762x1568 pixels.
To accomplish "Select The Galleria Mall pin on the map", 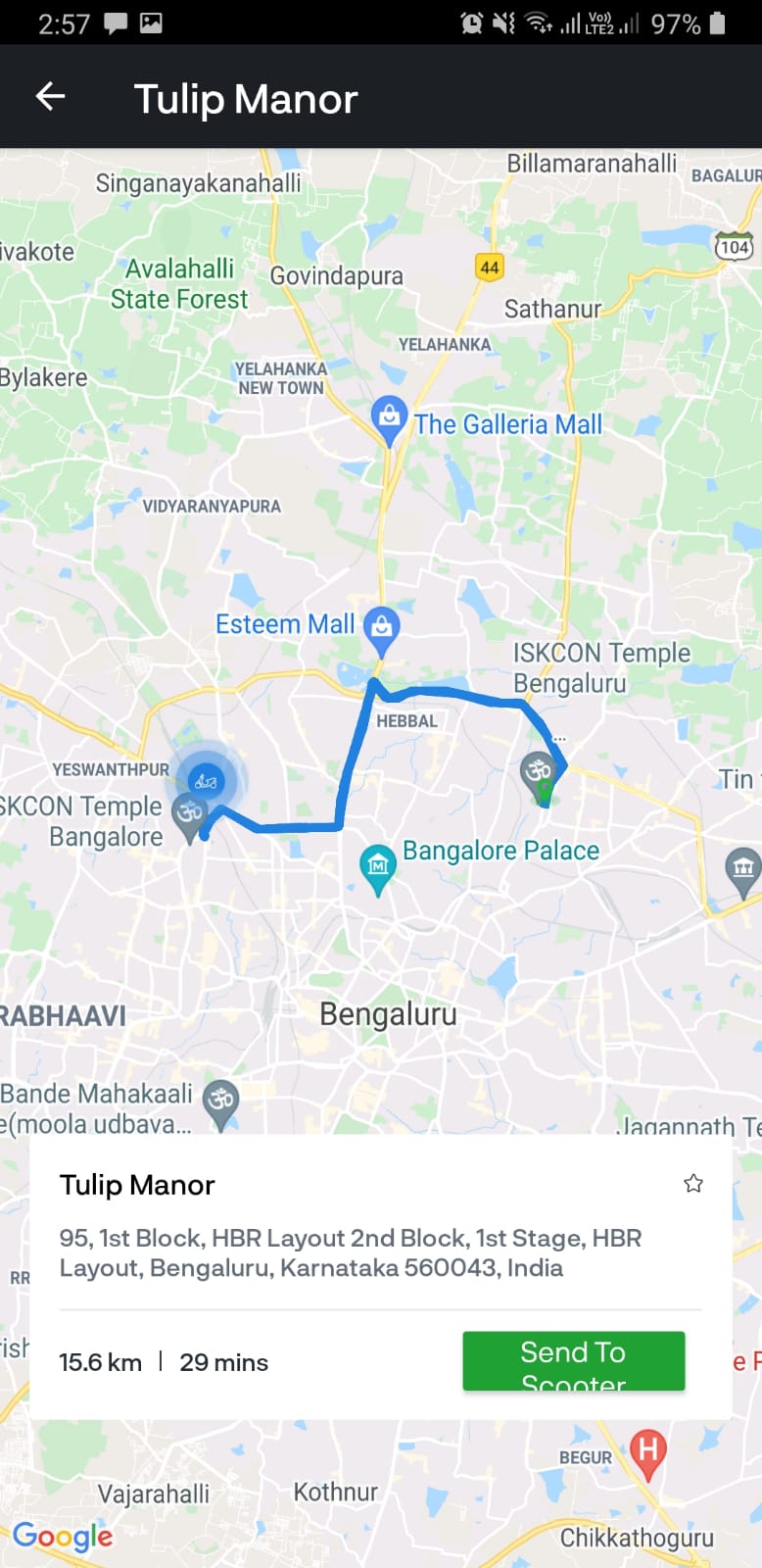I will pyautogui.click(x=389, y=420).
